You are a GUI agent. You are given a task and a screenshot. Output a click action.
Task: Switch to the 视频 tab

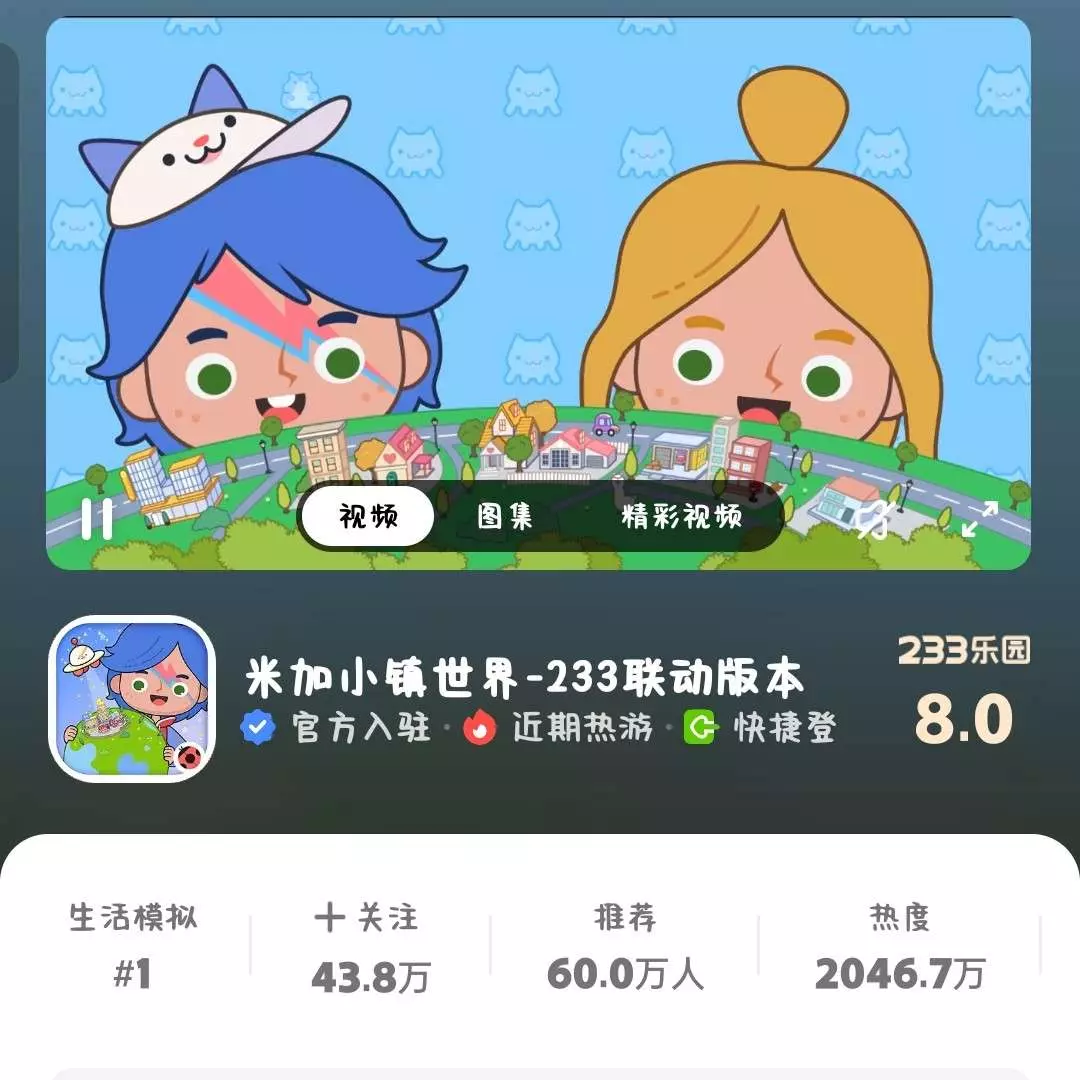coord(368,517)
